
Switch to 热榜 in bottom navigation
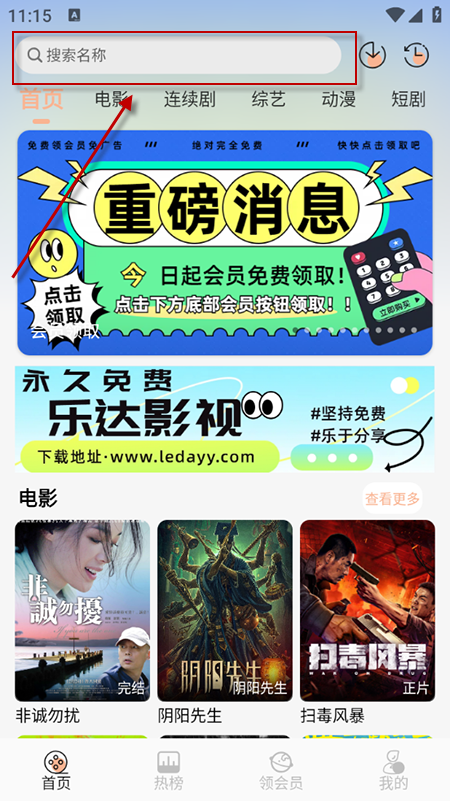[x=169, y=770]
